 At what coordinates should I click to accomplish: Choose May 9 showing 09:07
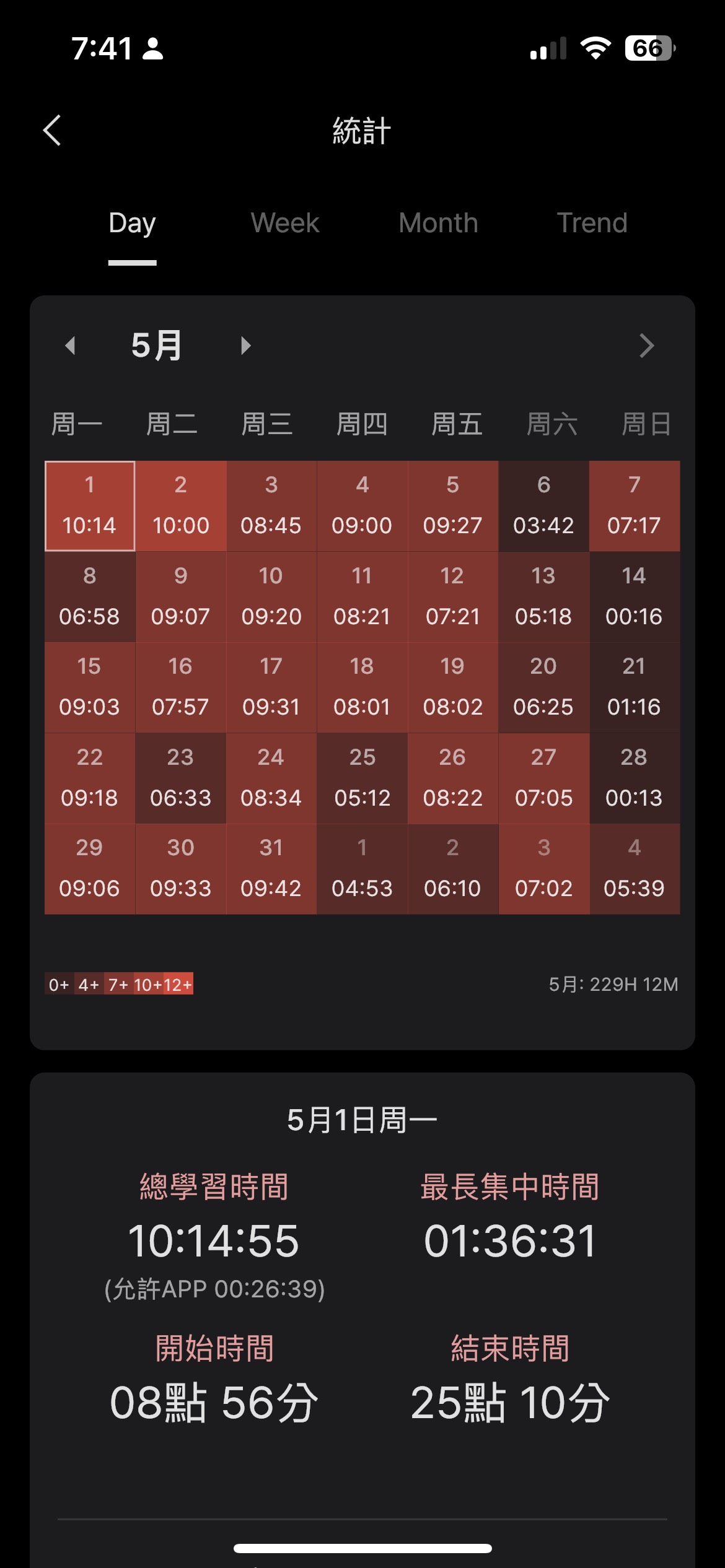(x=180, y=596)
